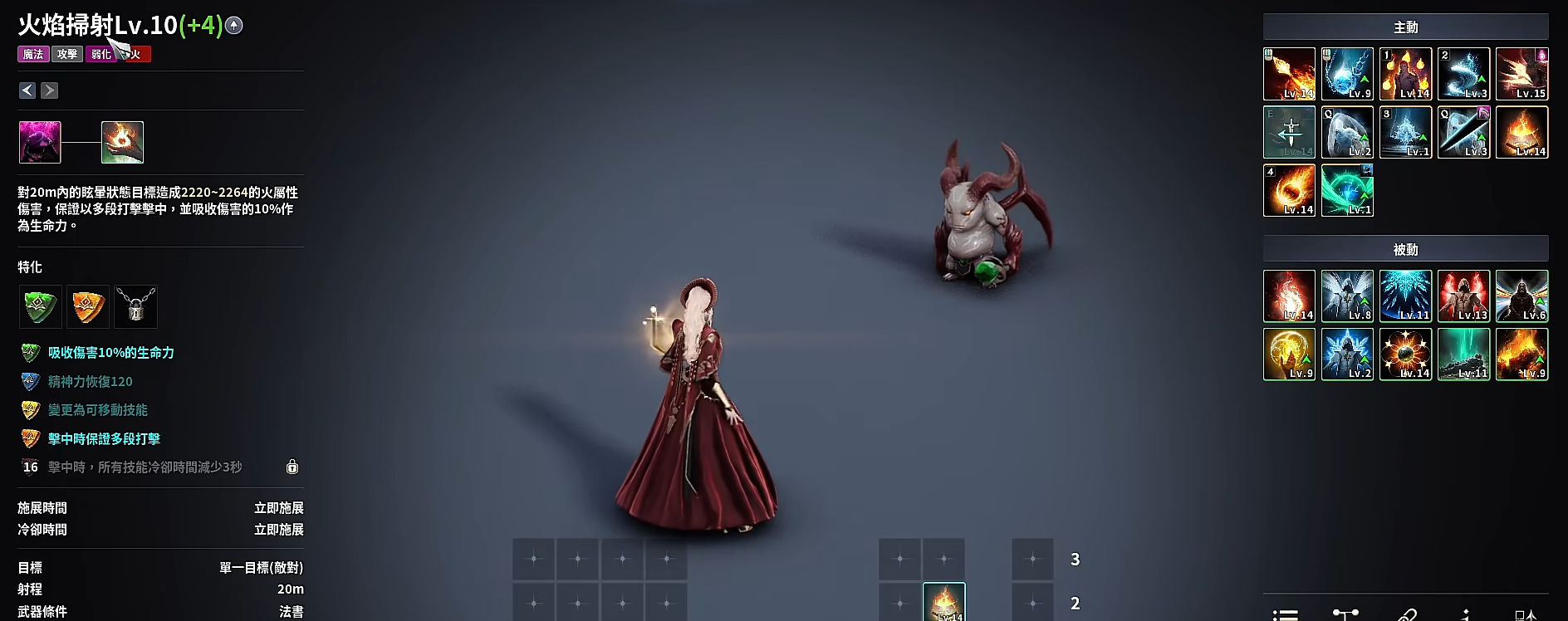Tap the Lv.14 skill in the hotbar slot
Viewport: 1568px width, 621px height.
pos(944,603)
